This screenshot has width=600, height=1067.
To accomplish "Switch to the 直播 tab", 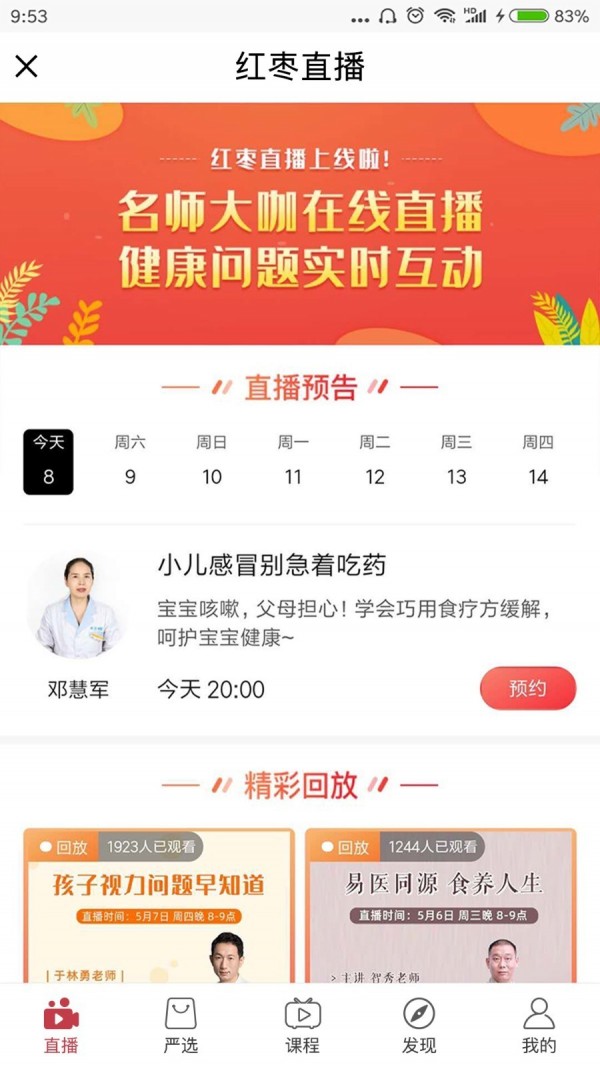I will pyautogui.click(x=61, y=1025).
